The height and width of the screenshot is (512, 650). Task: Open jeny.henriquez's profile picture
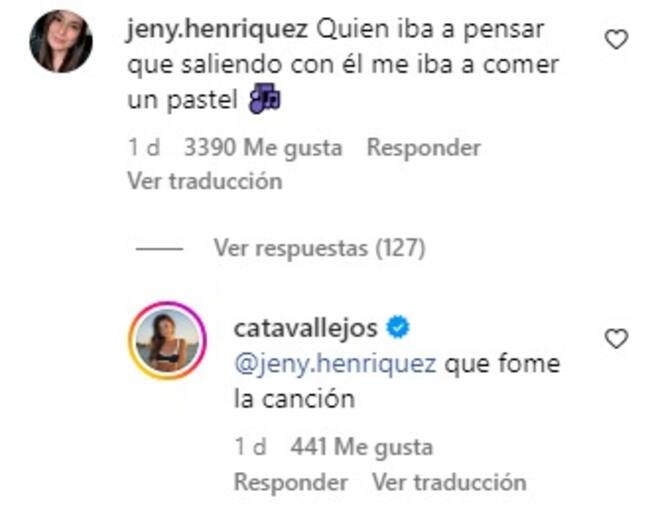61,42
